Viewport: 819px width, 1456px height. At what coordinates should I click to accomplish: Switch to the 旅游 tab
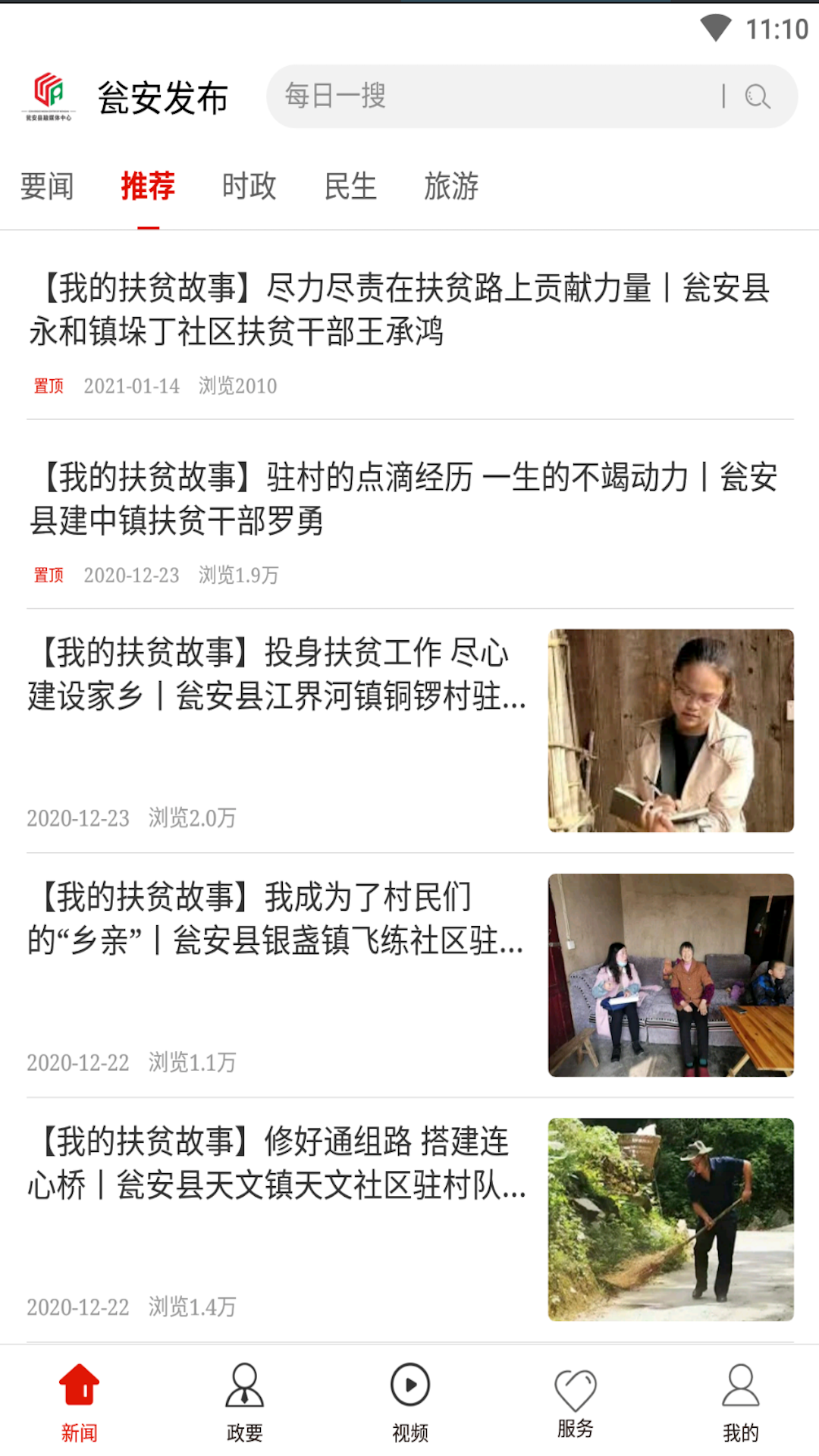tap(451, 186)
